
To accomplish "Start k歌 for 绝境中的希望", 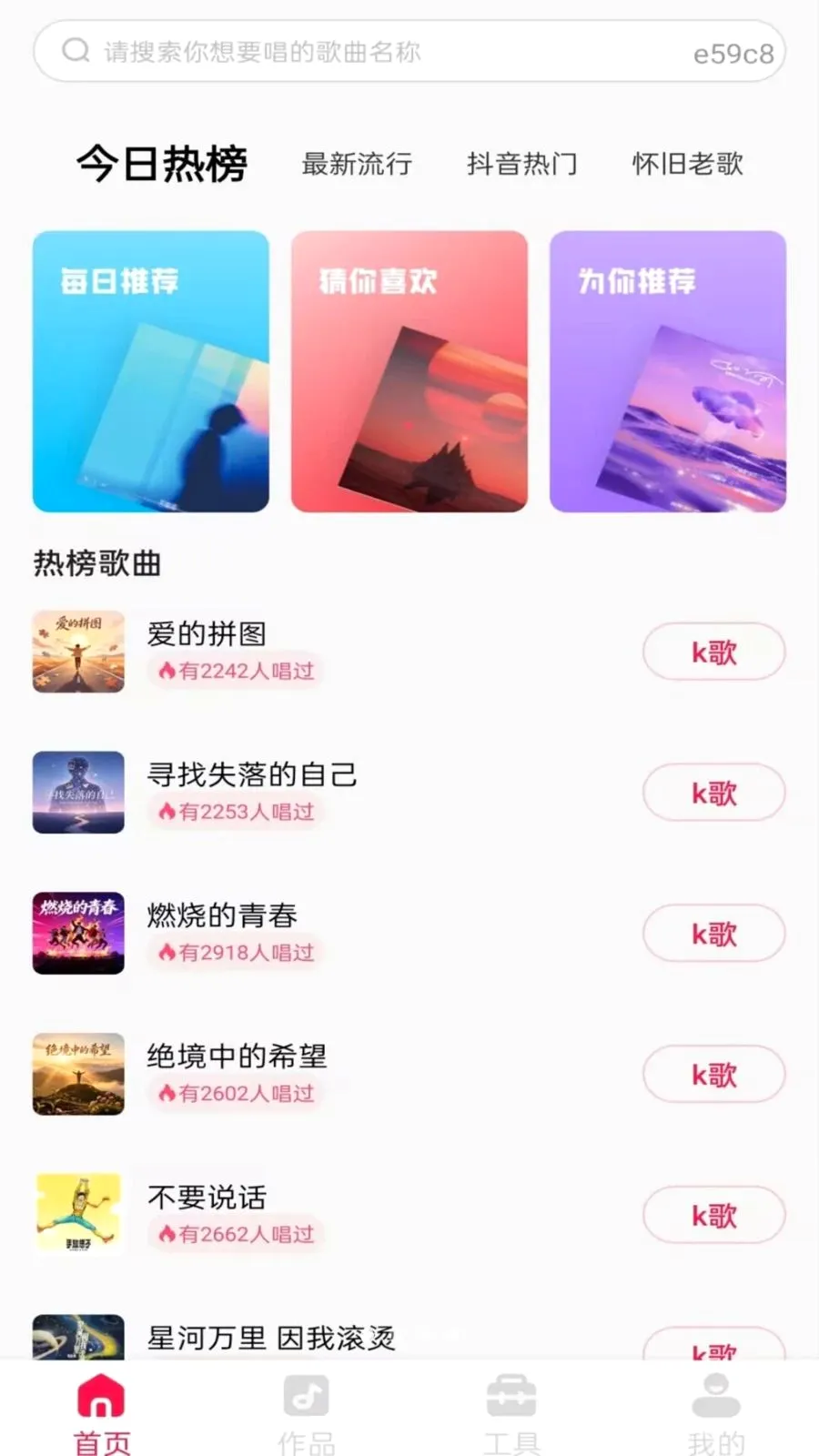I will point(714,1075).
